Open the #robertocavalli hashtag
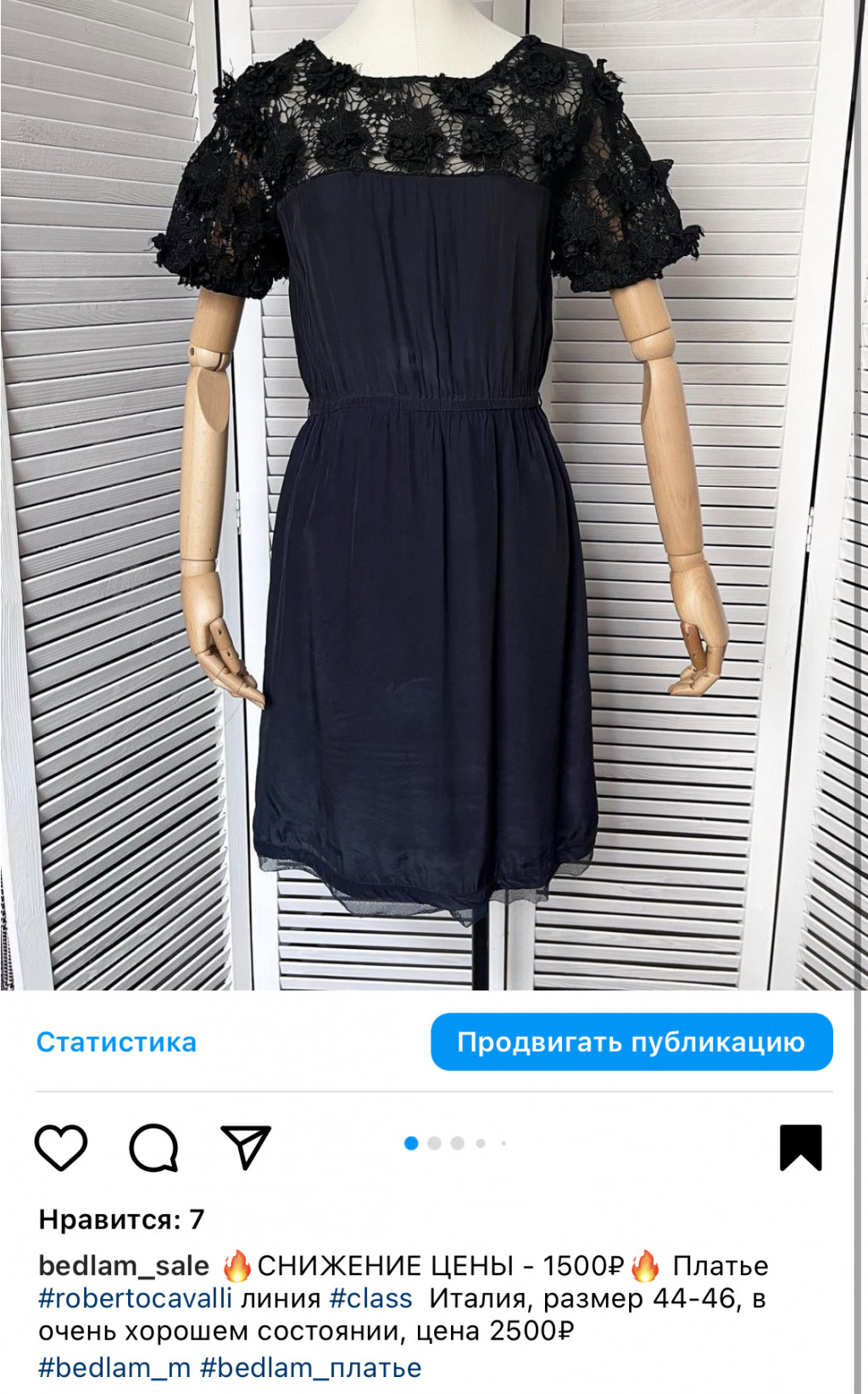This screenshot has height=1394, width=868. point(136,1298)
